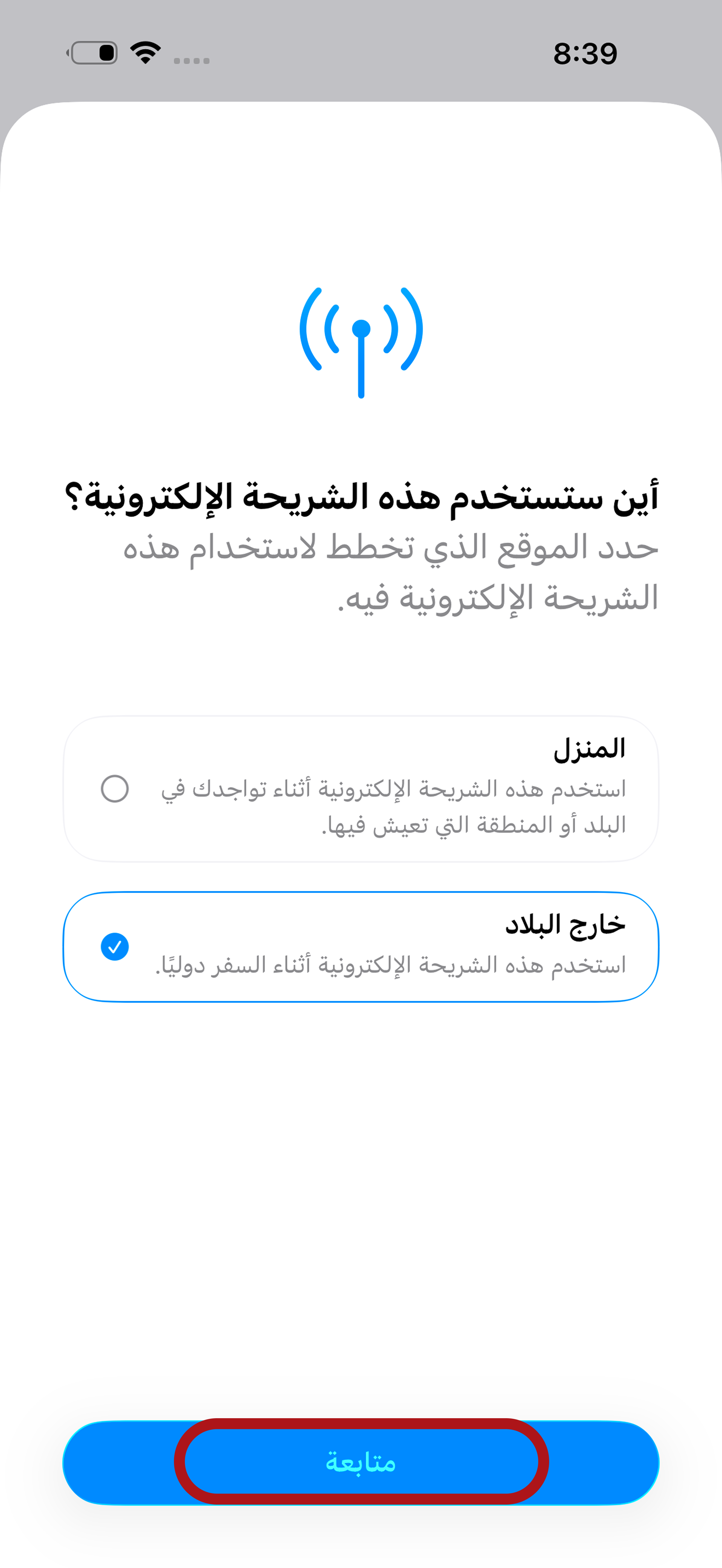Select the خارج البلاد (Abroad) option
The height and width of the screenshot is (1568, 722).
coord(360,947)
